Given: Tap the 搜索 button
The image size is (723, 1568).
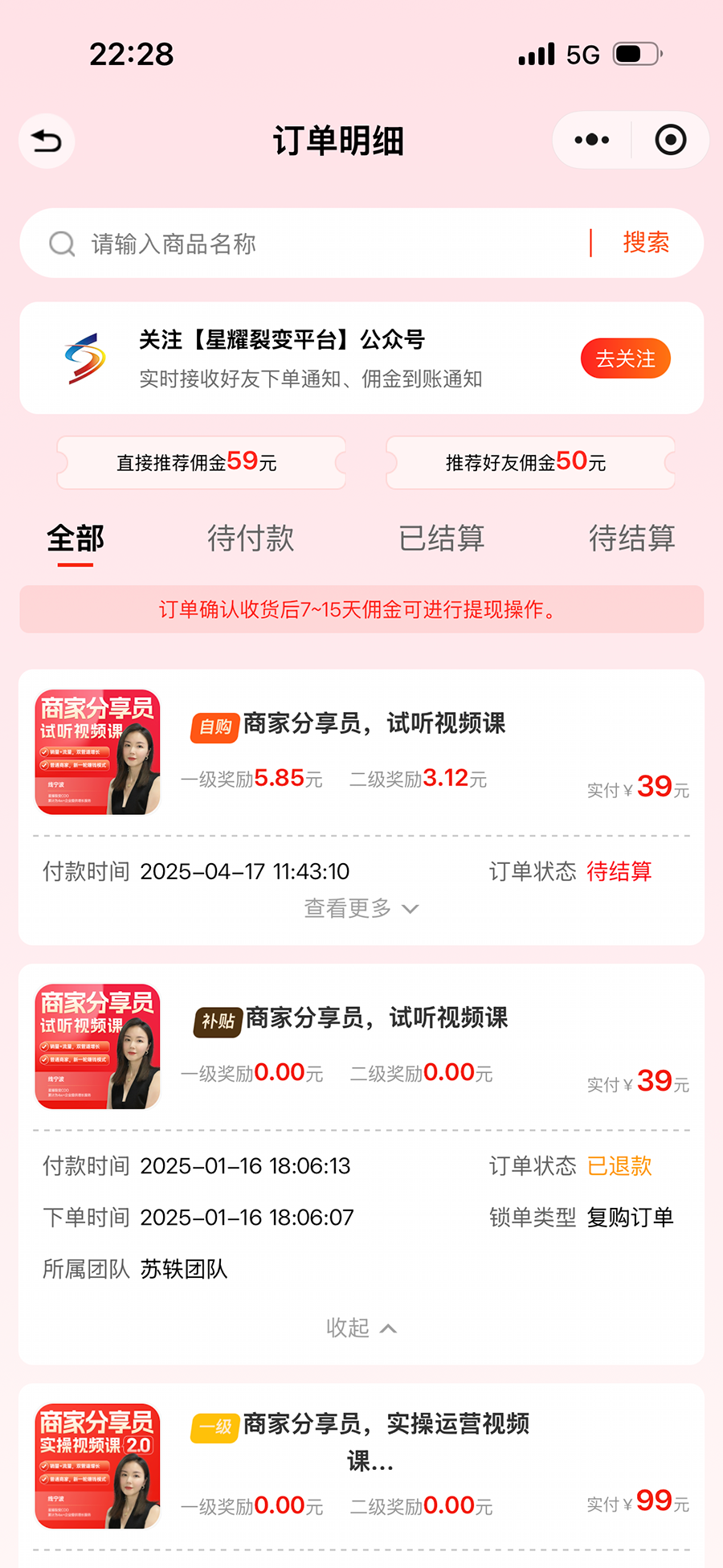Looking at the screenshot, I should tap(646, 243).
